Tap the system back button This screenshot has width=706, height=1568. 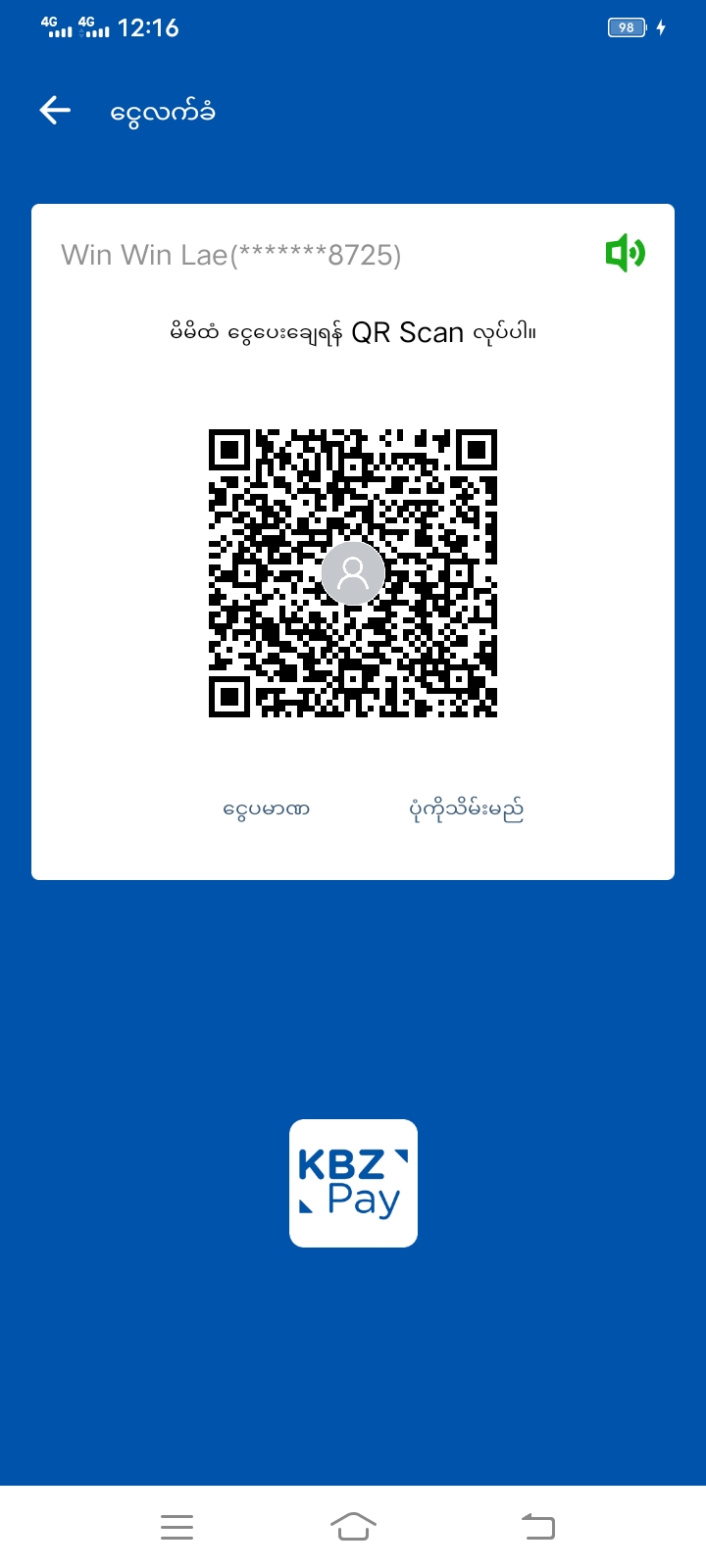pos(537,1526)
